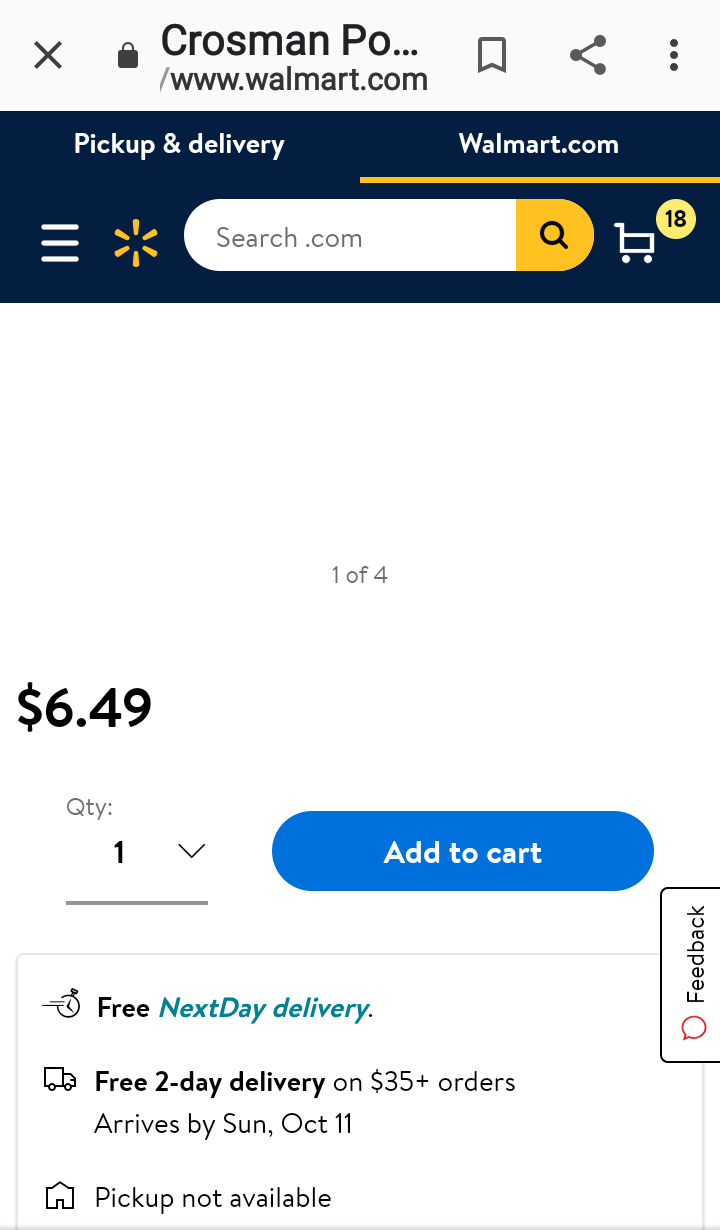This screenshot has width=720, height=1230.
Task: Close the browser tab
Action: pyautogui.click(x=48, y=55)
